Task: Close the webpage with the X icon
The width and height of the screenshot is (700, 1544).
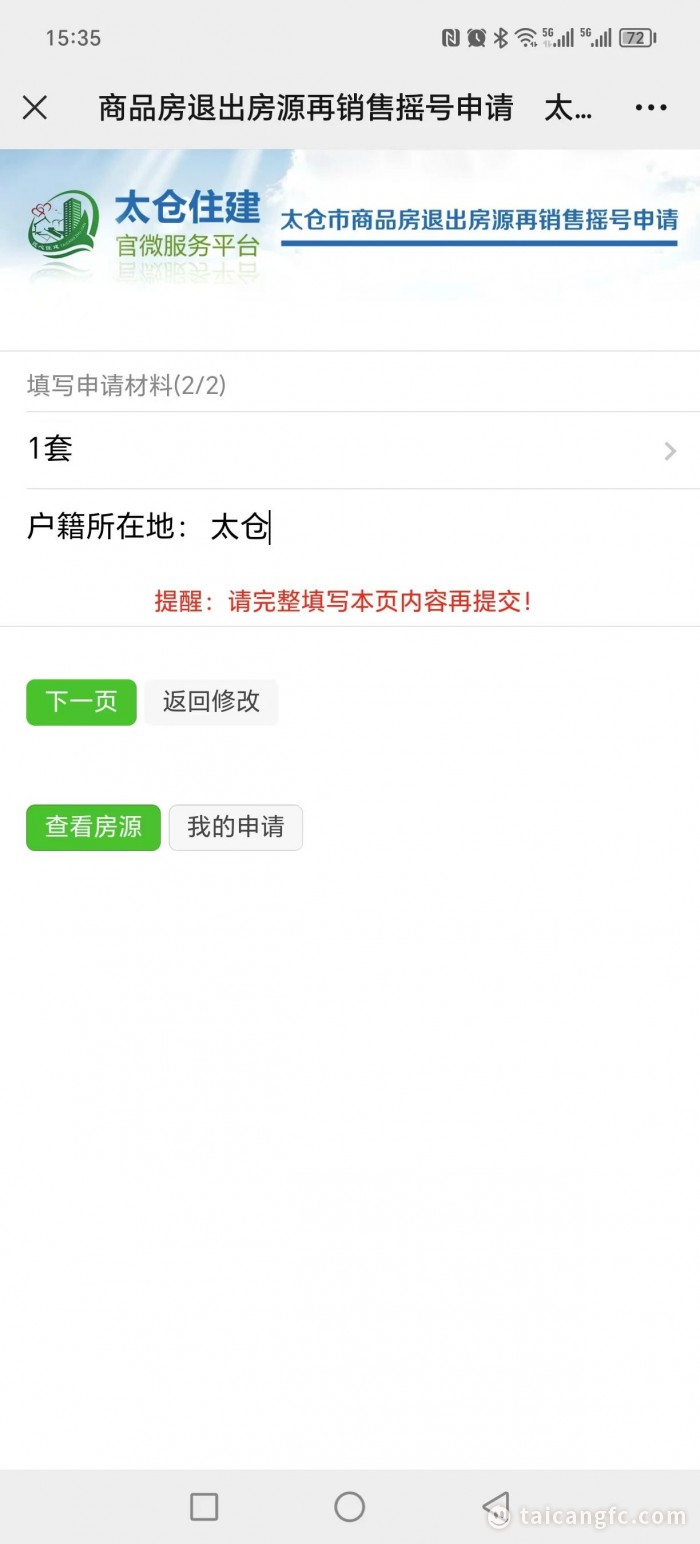Action: pos(35,108)
